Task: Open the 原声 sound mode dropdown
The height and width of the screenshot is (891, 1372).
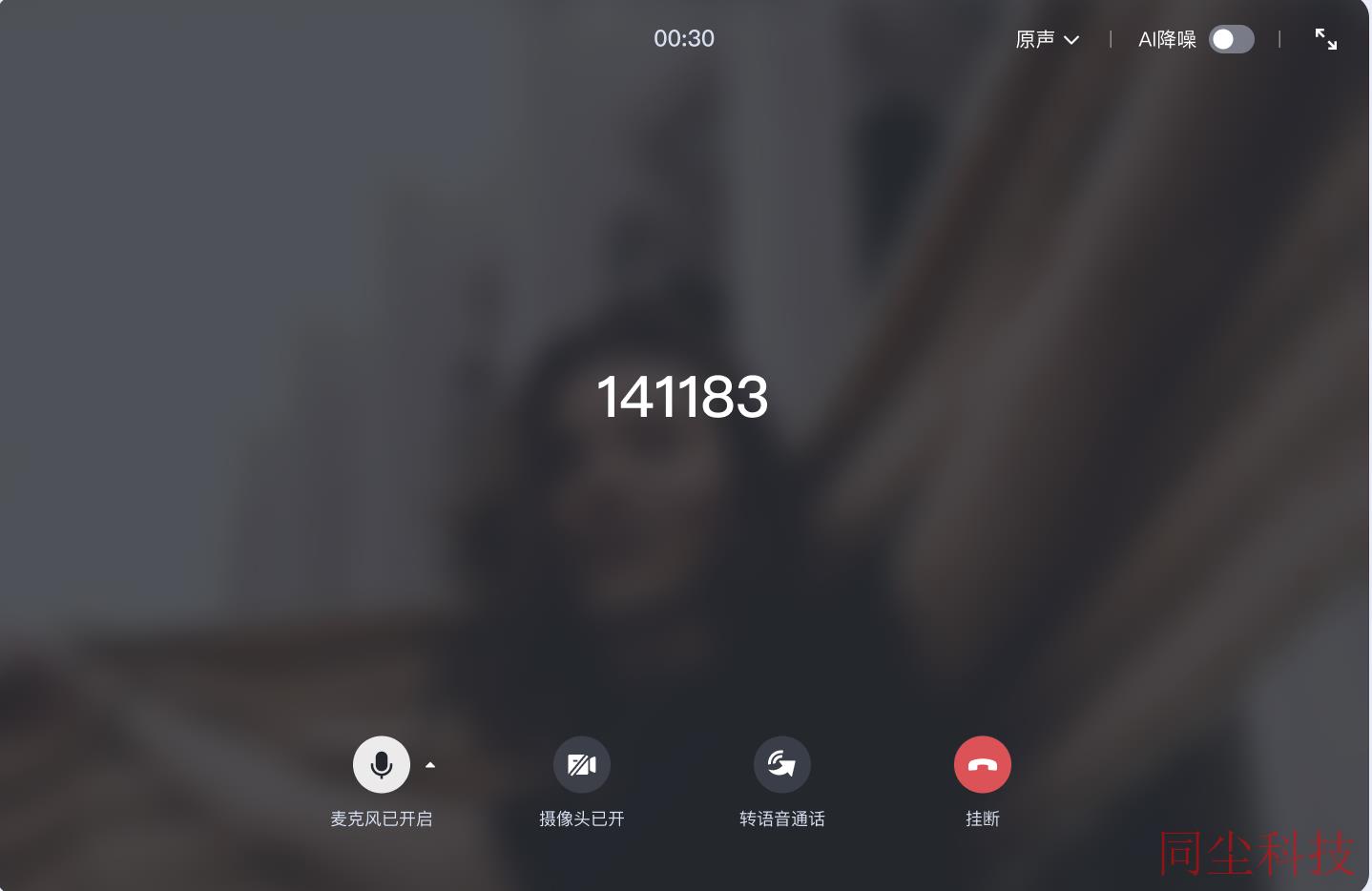Action: (1047, 39)
